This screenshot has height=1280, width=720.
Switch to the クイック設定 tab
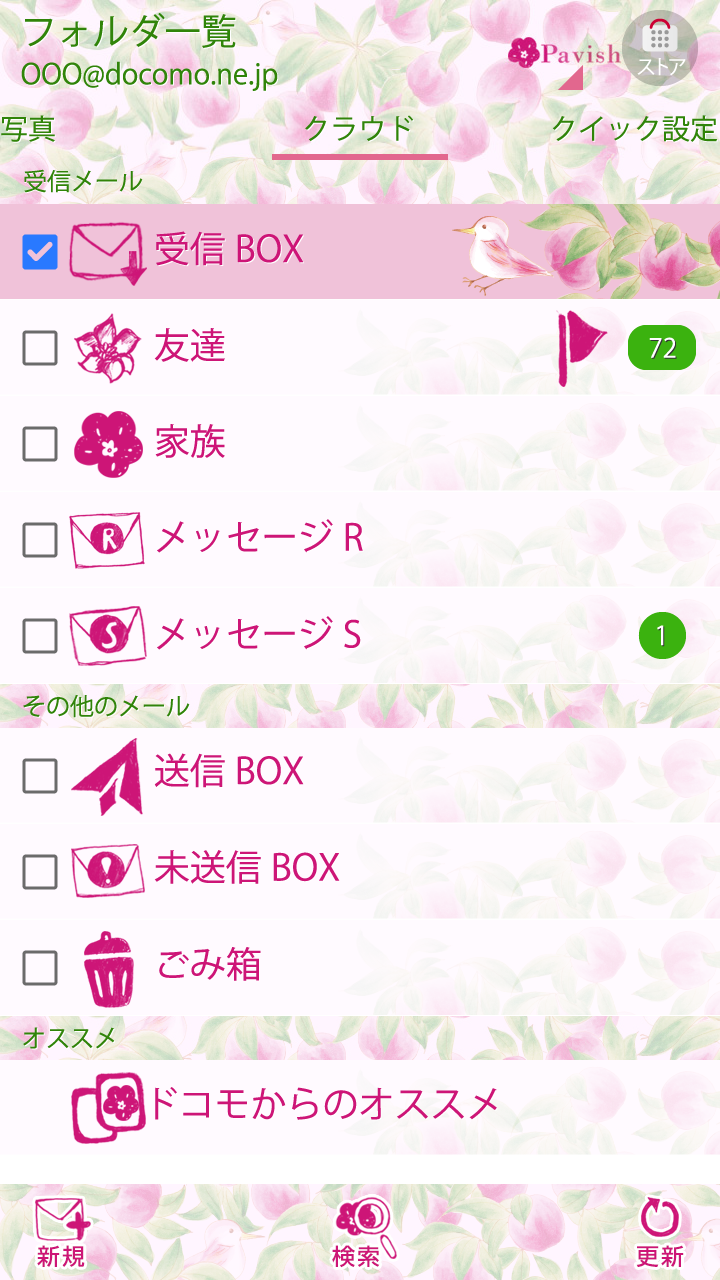[x=634, y=129]
